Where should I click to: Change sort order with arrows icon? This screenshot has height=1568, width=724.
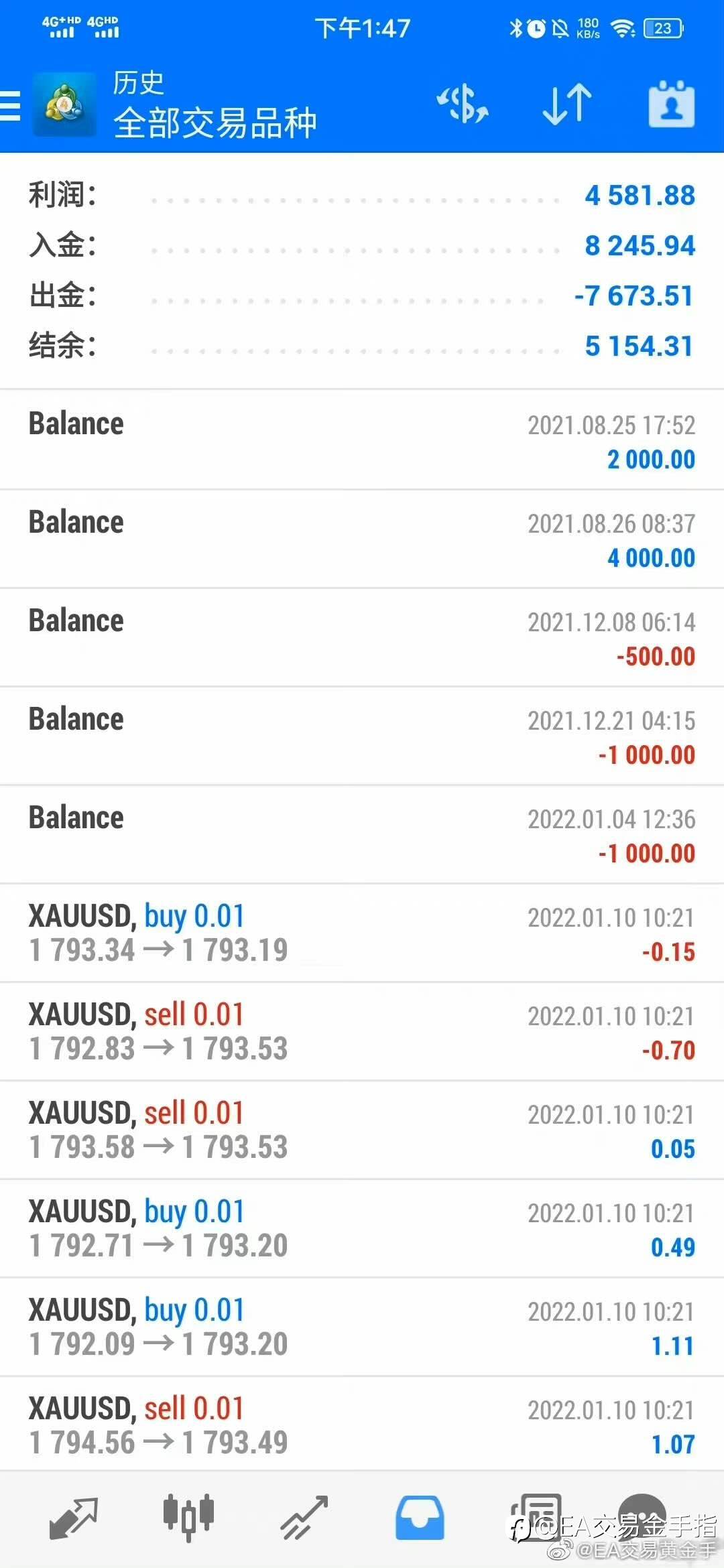567,105
